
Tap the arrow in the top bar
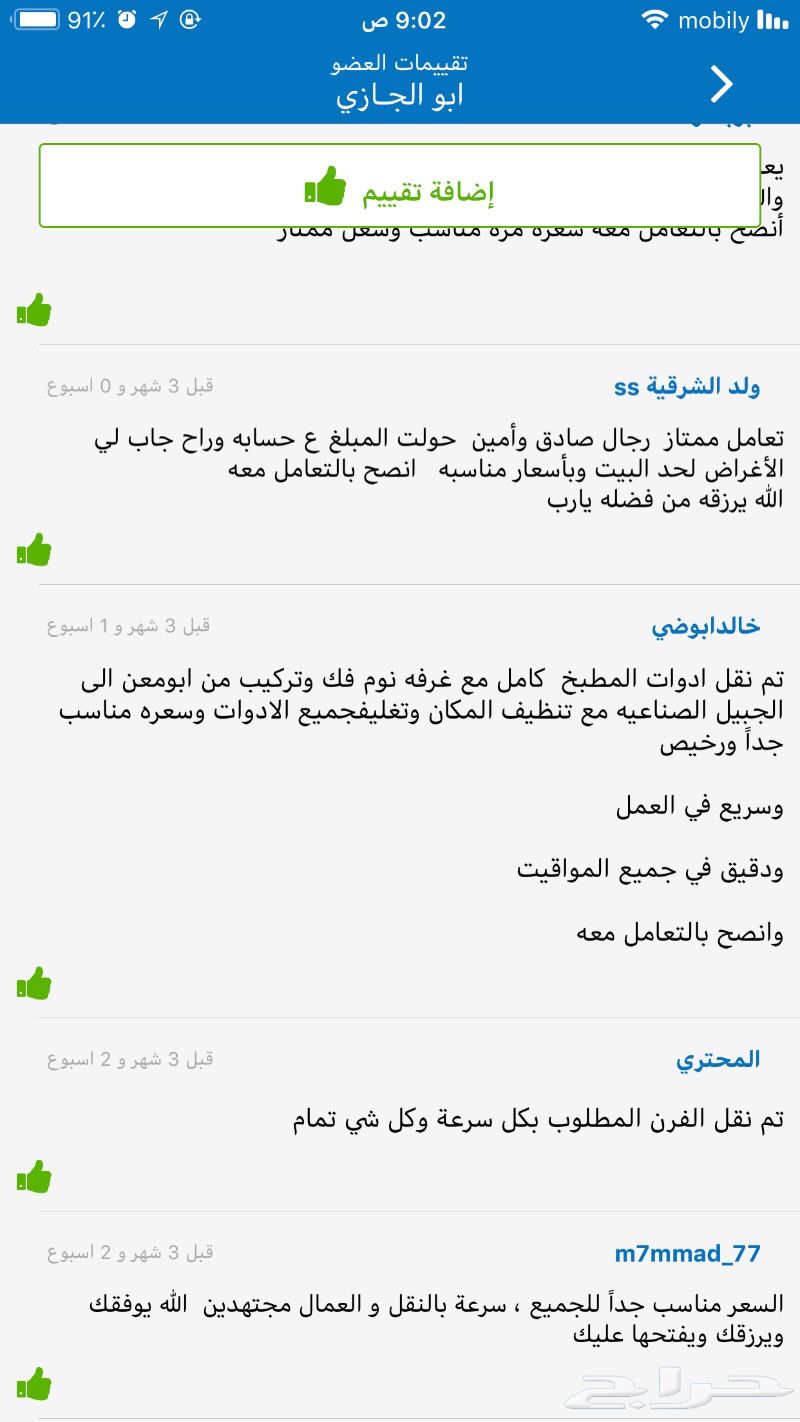[722, 84]
